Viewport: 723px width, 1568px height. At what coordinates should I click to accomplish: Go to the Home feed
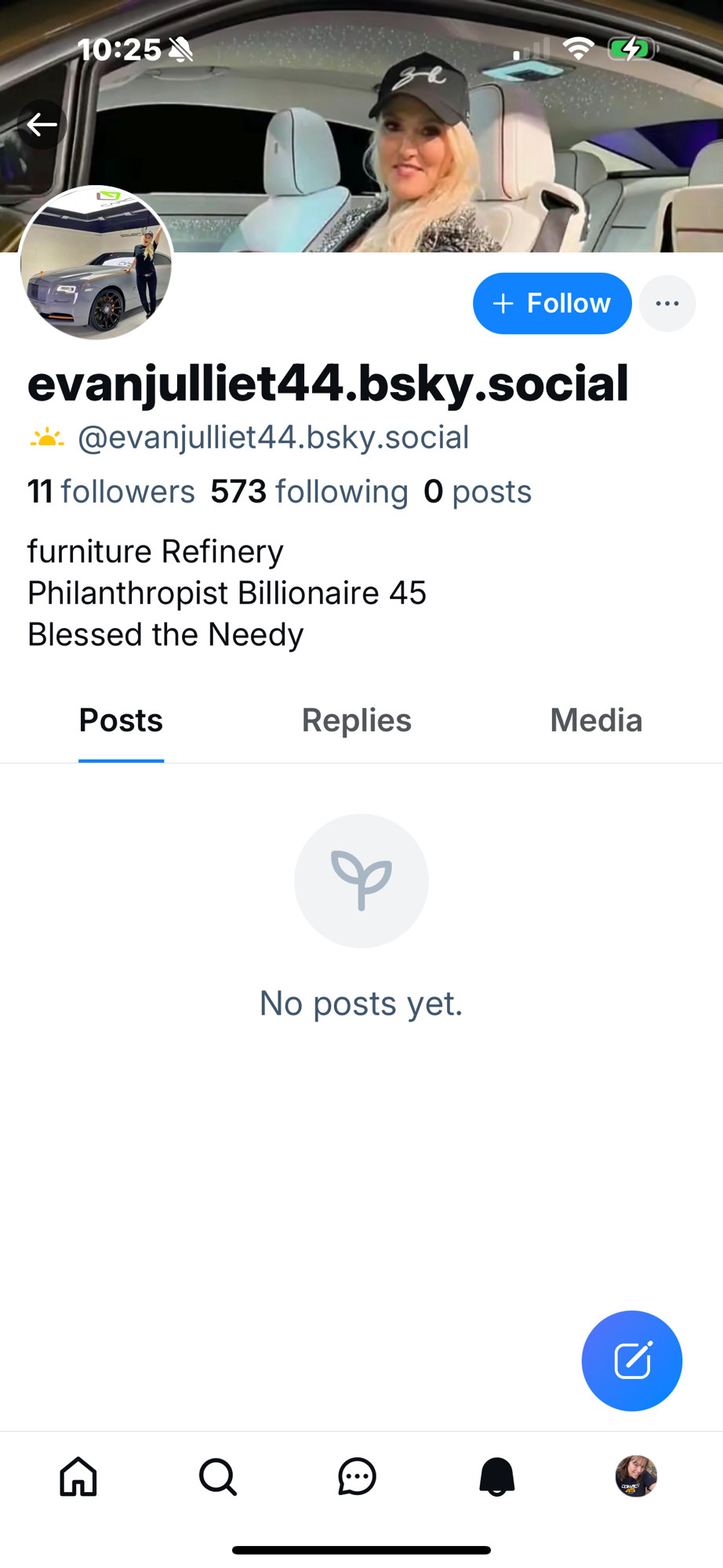click(x=78, y=1477)
